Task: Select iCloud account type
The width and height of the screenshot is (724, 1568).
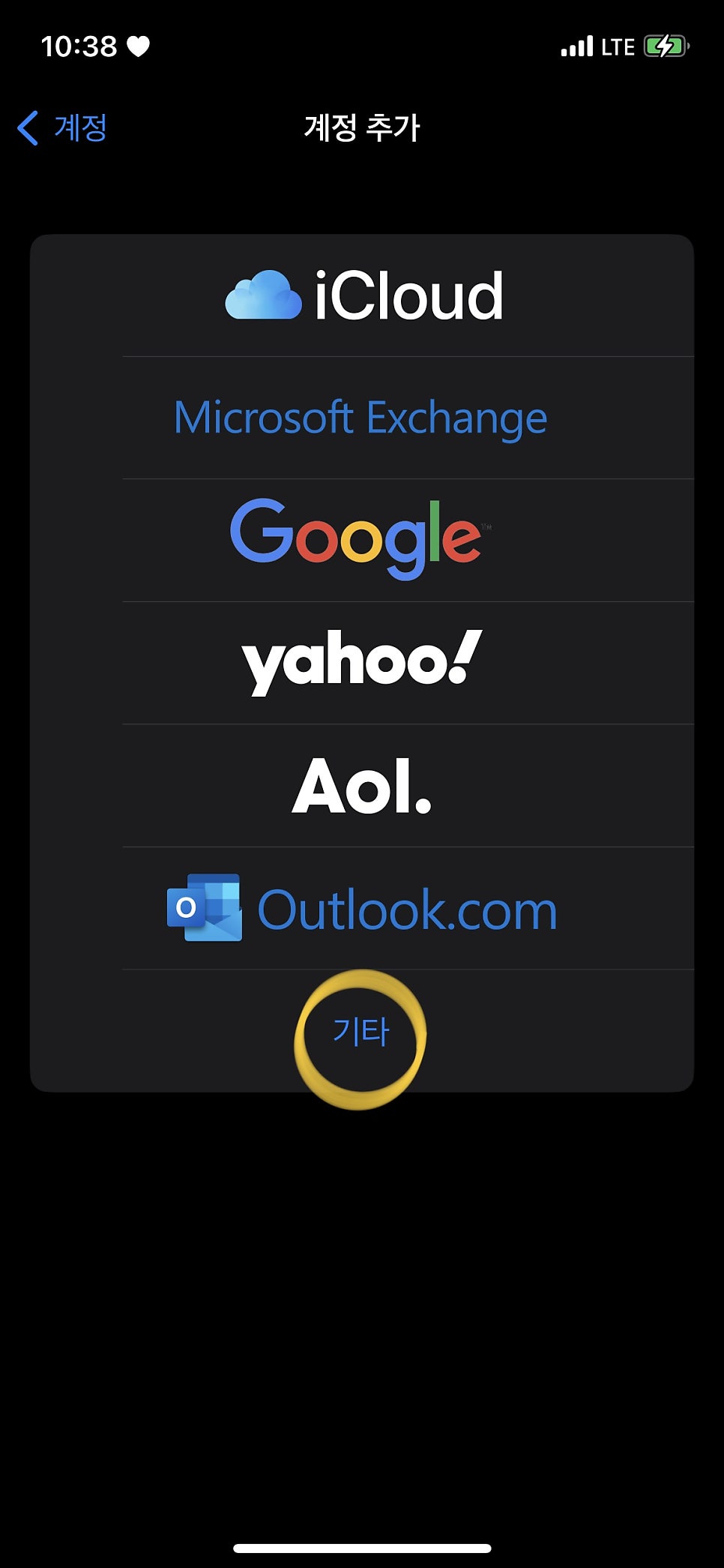Action: pyautogui.click(x=362, y=295)
